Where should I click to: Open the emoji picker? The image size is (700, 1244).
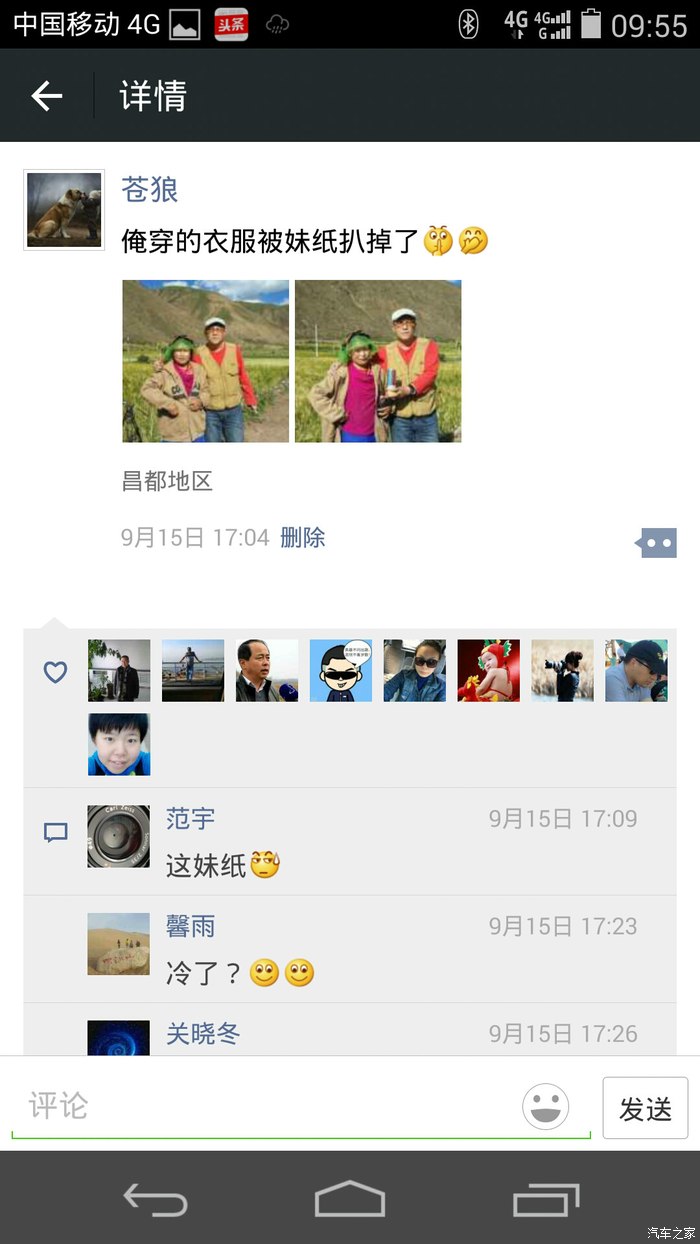[x=546, y=1107]
